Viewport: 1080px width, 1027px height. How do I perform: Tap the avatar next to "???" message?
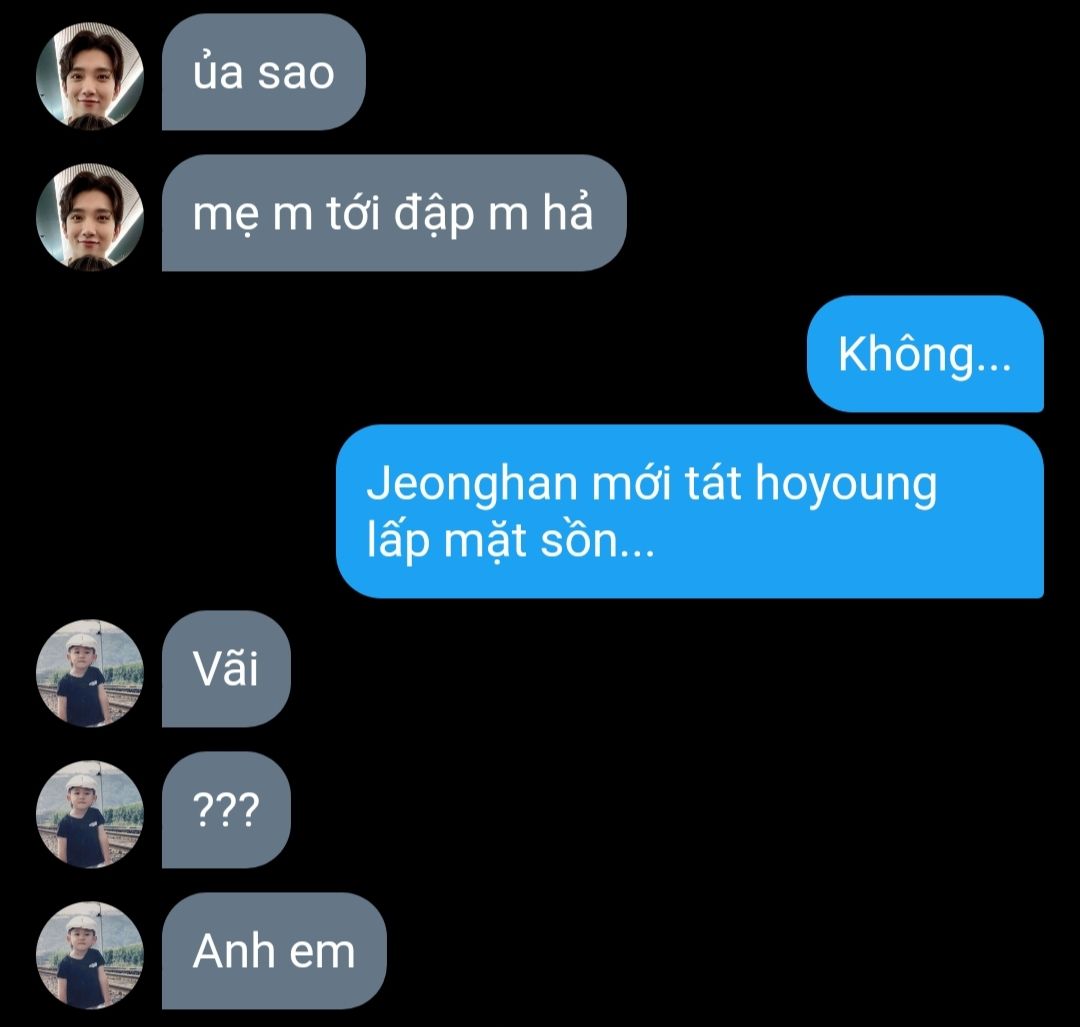pyautogui.click(x=90, y=814)
